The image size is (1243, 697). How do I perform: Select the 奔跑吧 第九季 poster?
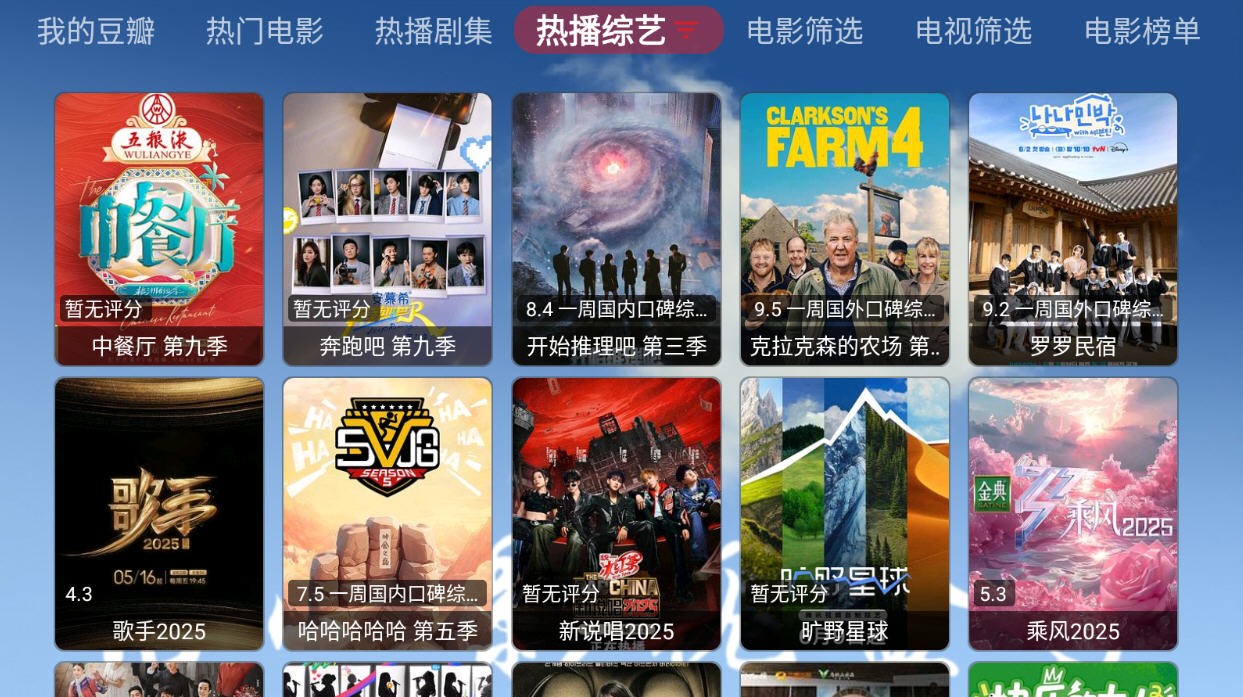[387, 229]
